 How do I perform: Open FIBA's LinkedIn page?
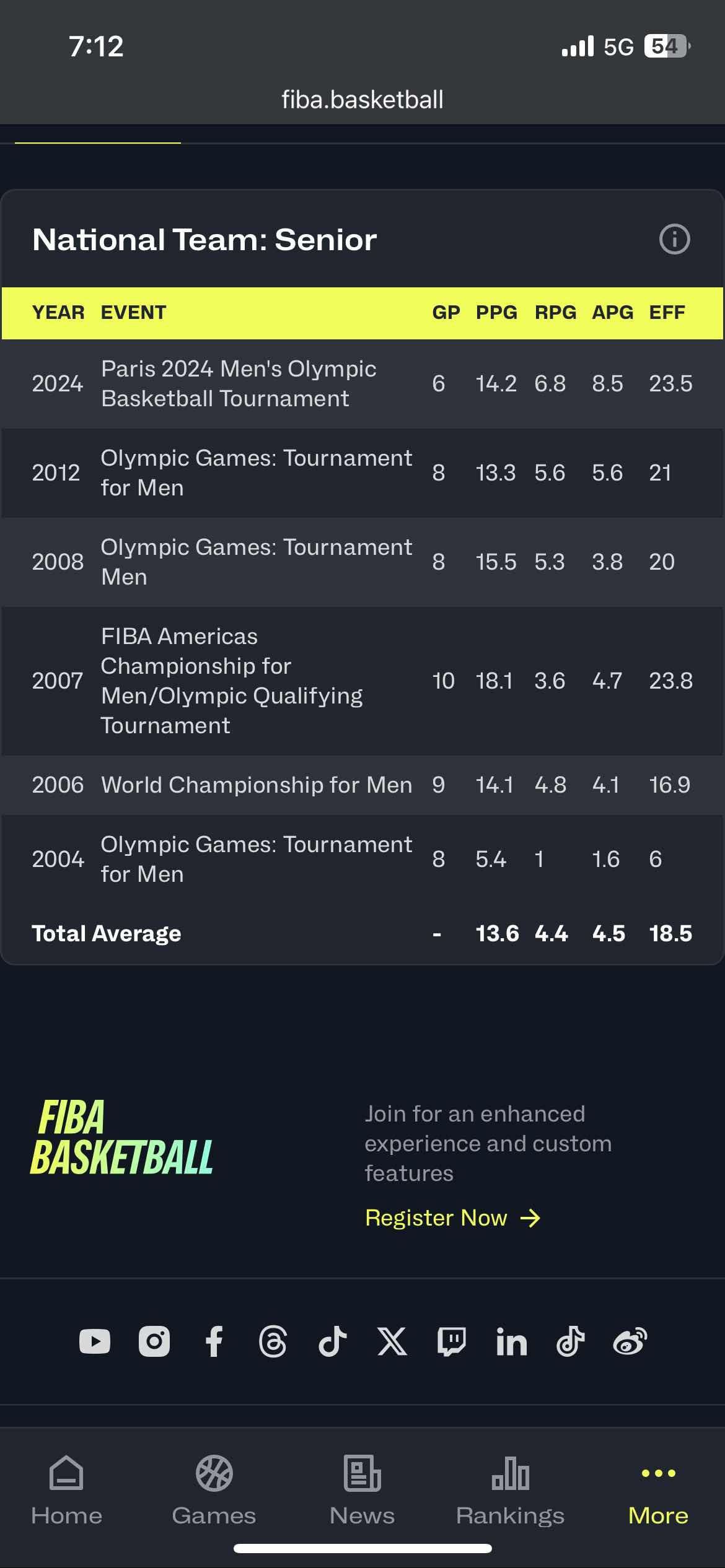[511, 1341]
